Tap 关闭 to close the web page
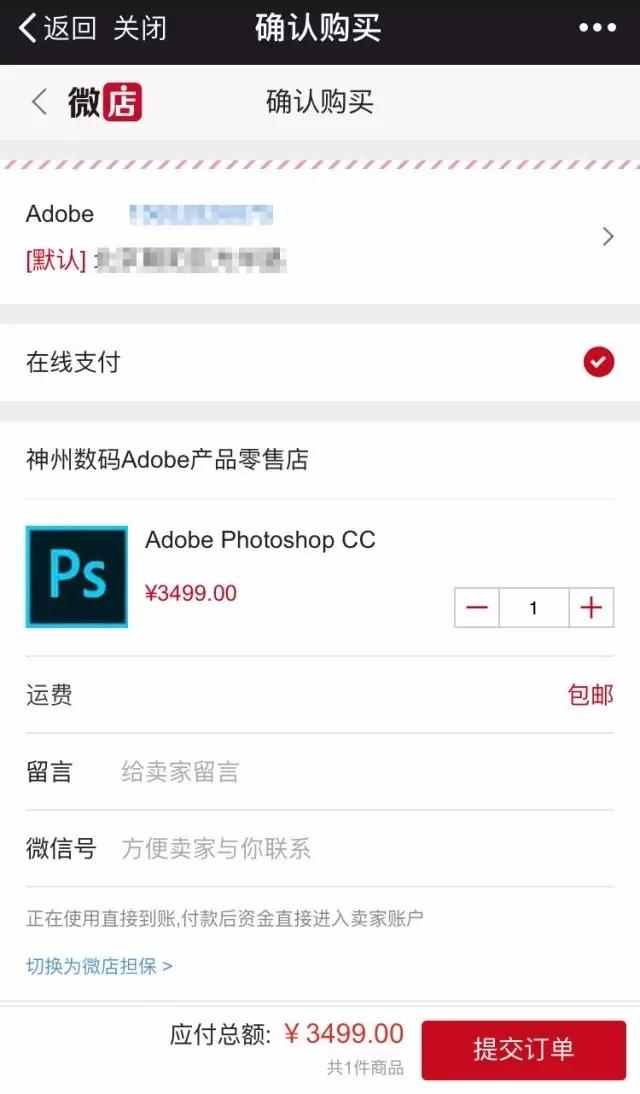The height and width of the screenshot is (1094, 640). [140, 29]
